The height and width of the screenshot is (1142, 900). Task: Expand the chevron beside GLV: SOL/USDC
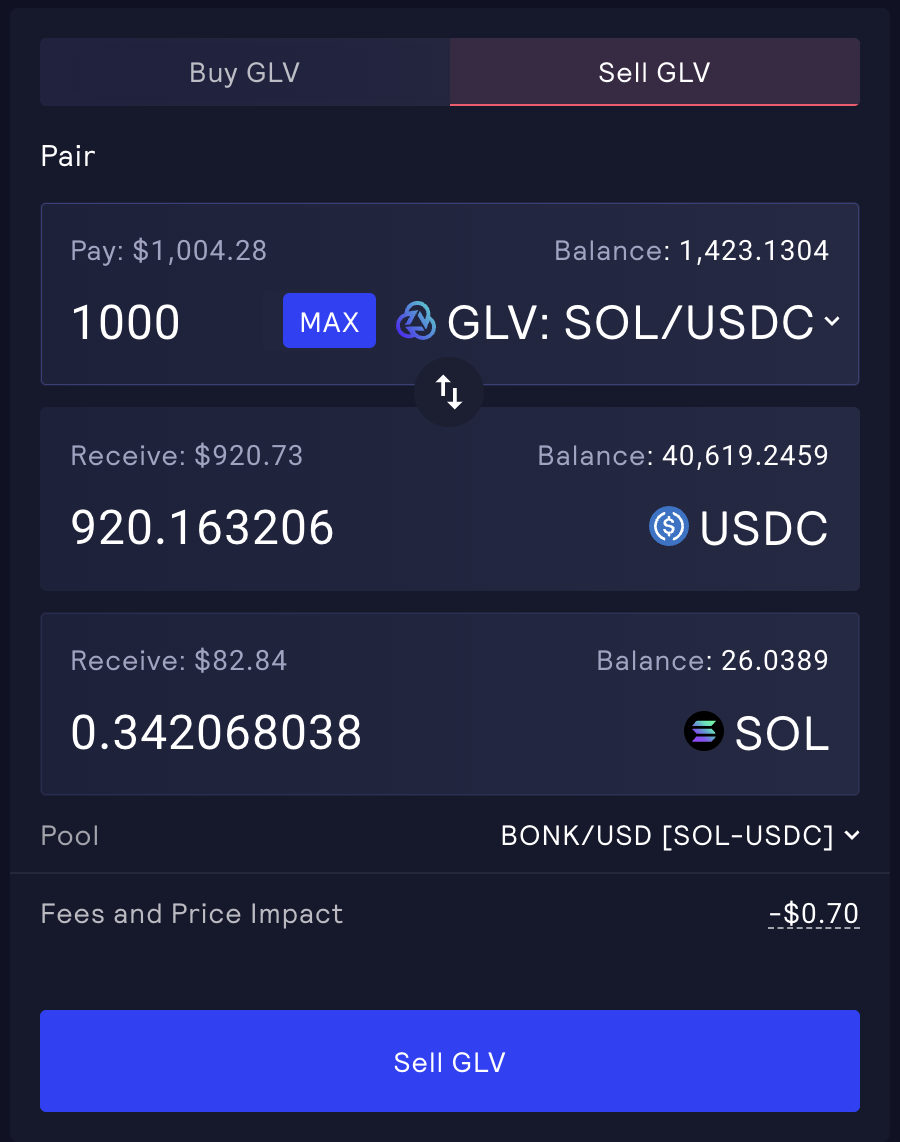click(833, 323)
